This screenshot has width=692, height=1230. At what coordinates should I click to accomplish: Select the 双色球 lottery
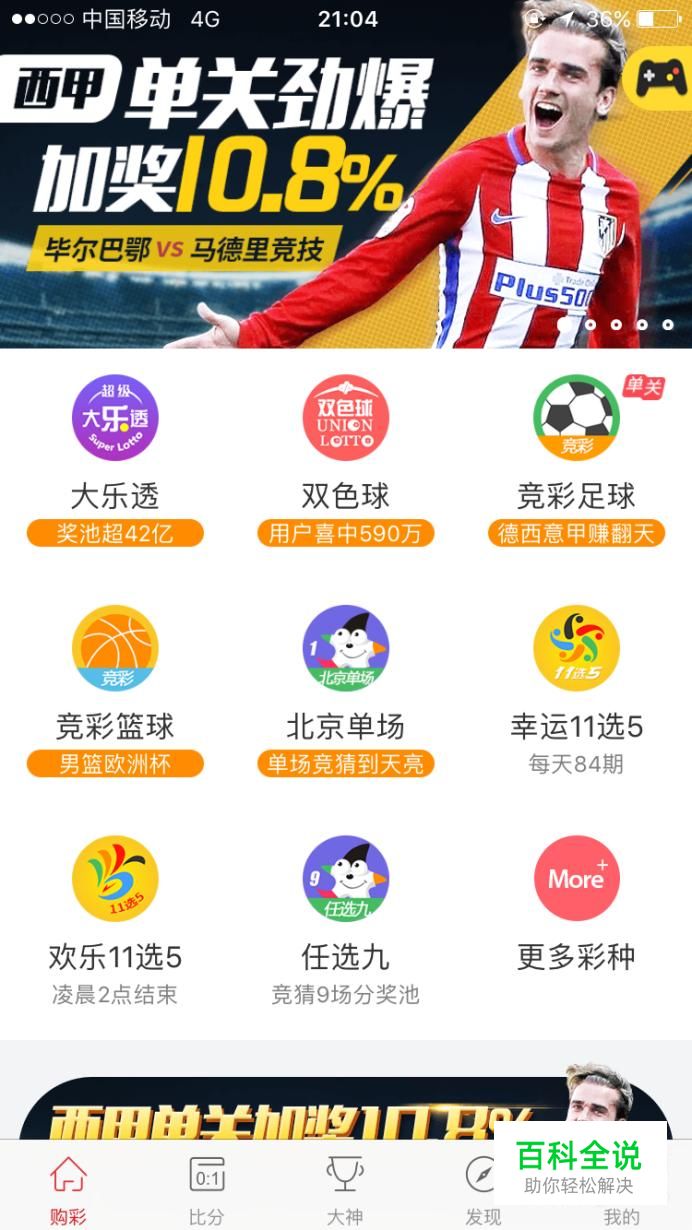[x=346, y=418]
